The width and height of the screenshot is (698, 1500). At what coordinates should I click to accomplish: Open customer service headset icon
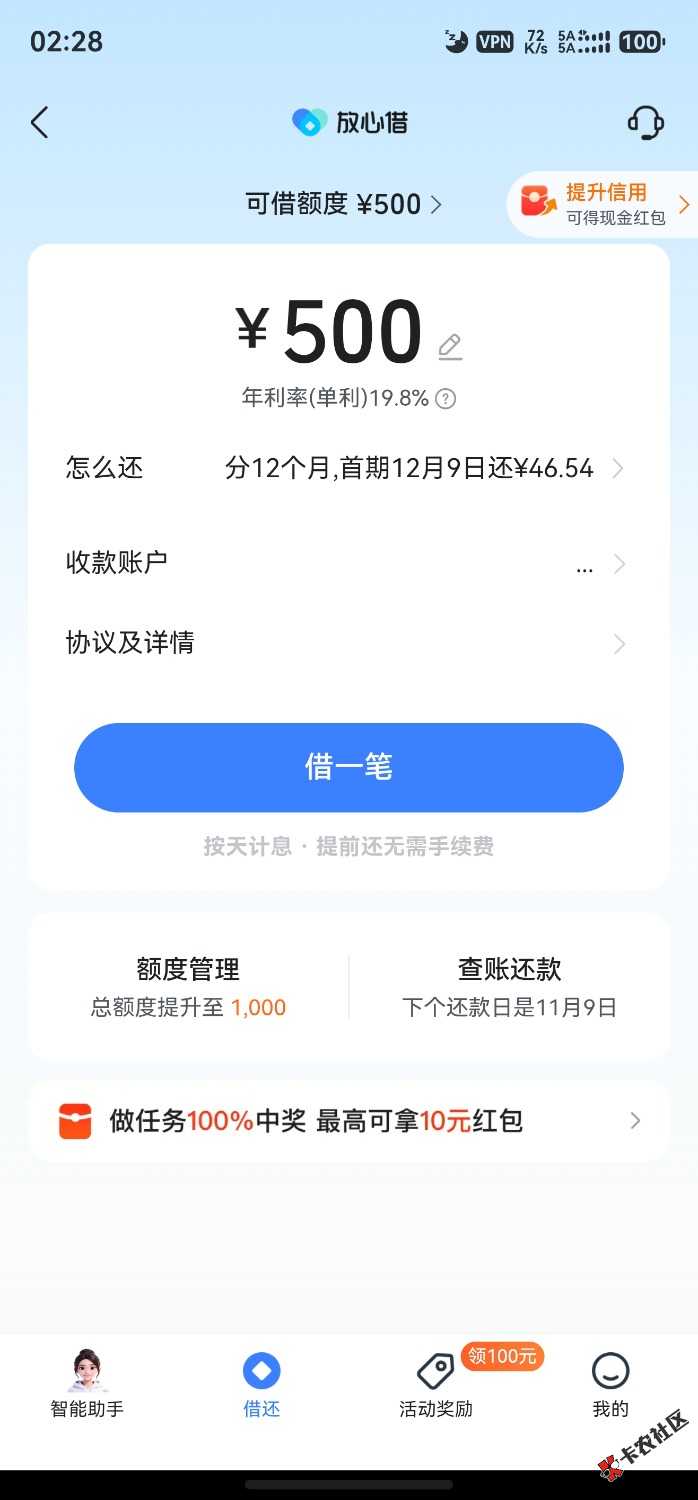point(645,123)
